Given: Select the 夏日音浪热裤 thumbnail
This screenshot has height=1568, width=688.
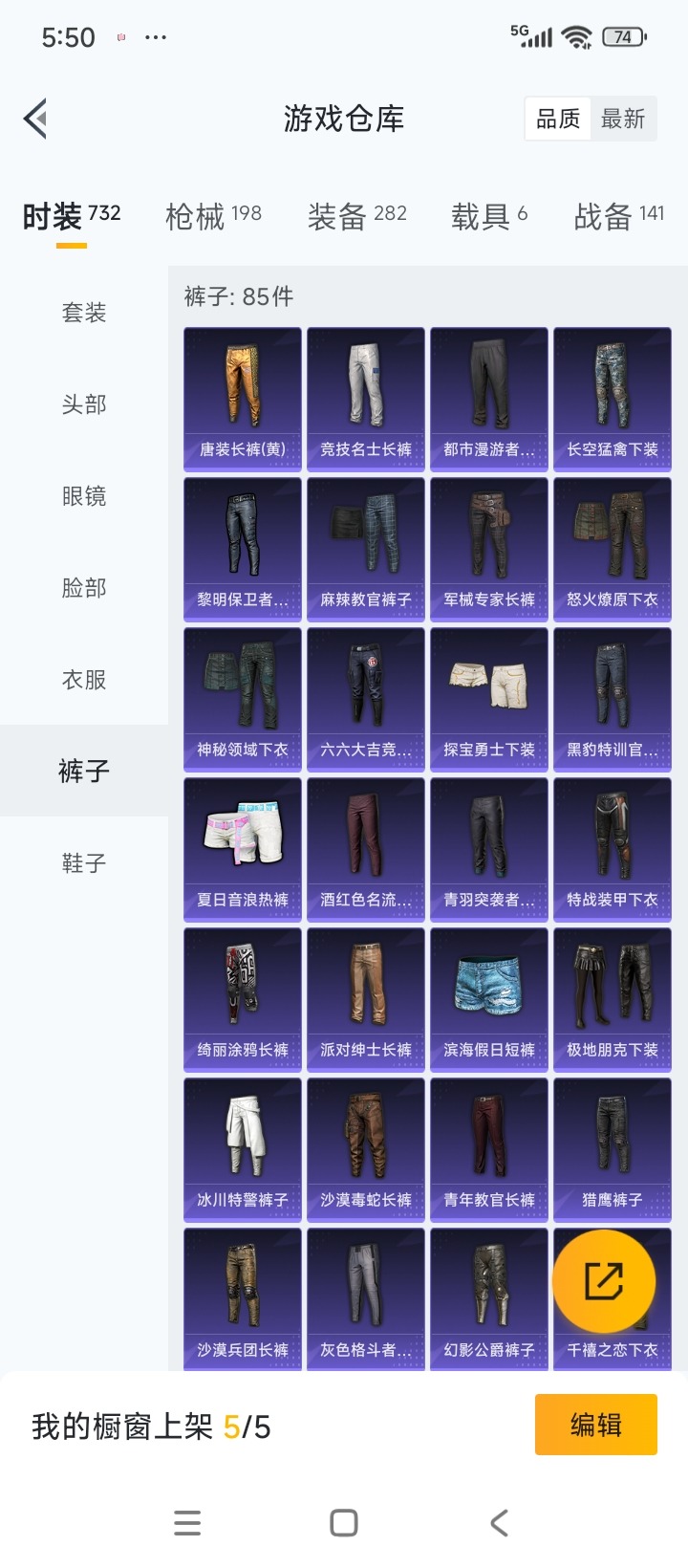Looking at the screenshot, I should (x=242, y=849).
